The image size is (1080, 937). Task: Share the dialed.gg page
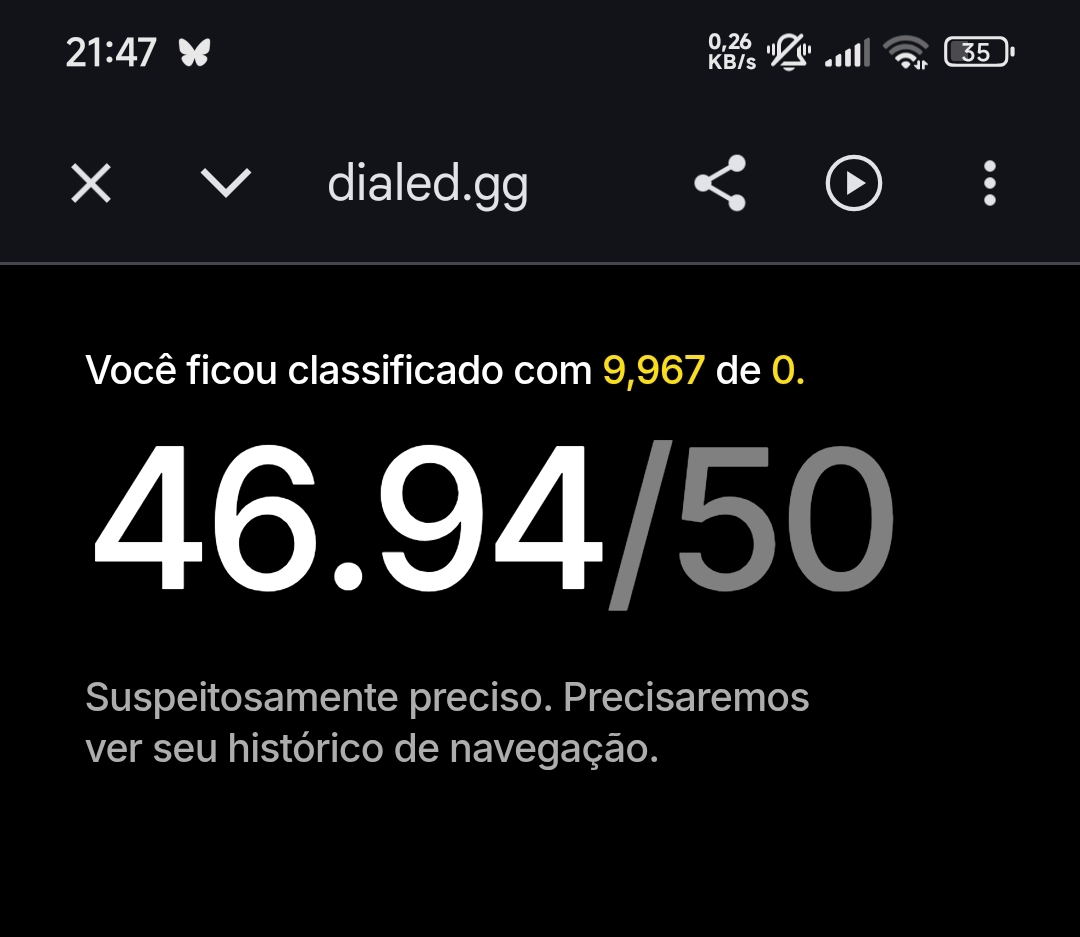720,184
